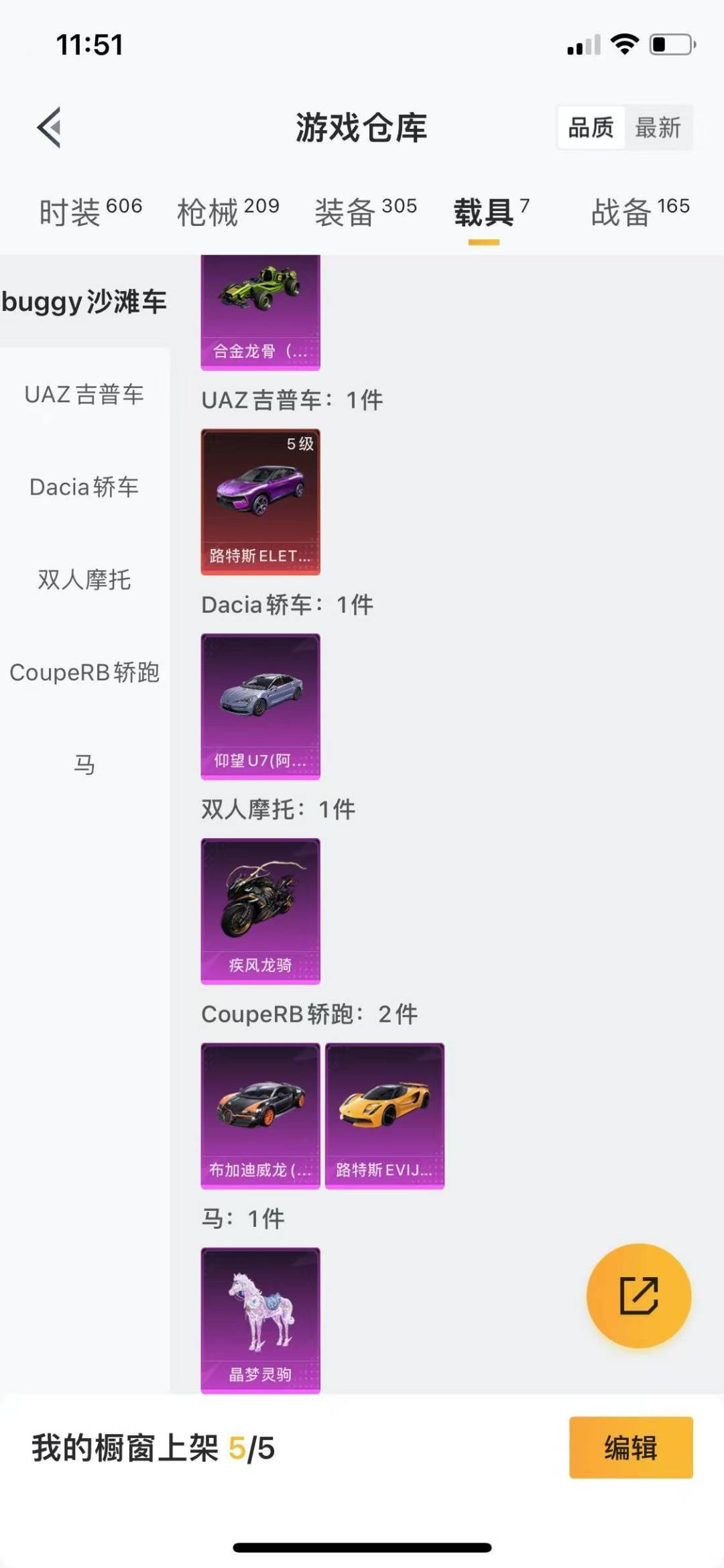Open the 路特斯ELET level 5 item
Image resolution: width=724 pixels, height=1568 pixels.
tap(261, 502)
